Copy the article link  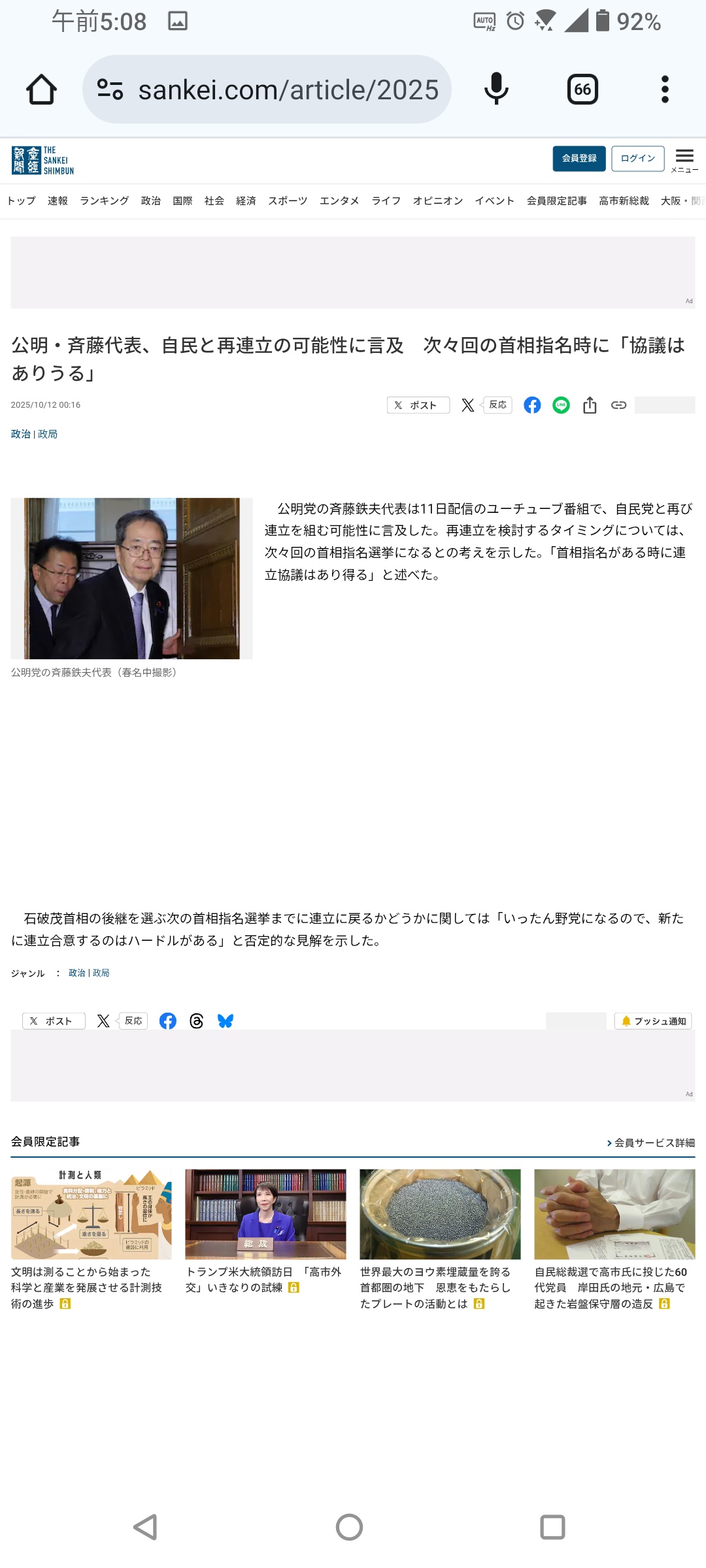pos(618,405)
